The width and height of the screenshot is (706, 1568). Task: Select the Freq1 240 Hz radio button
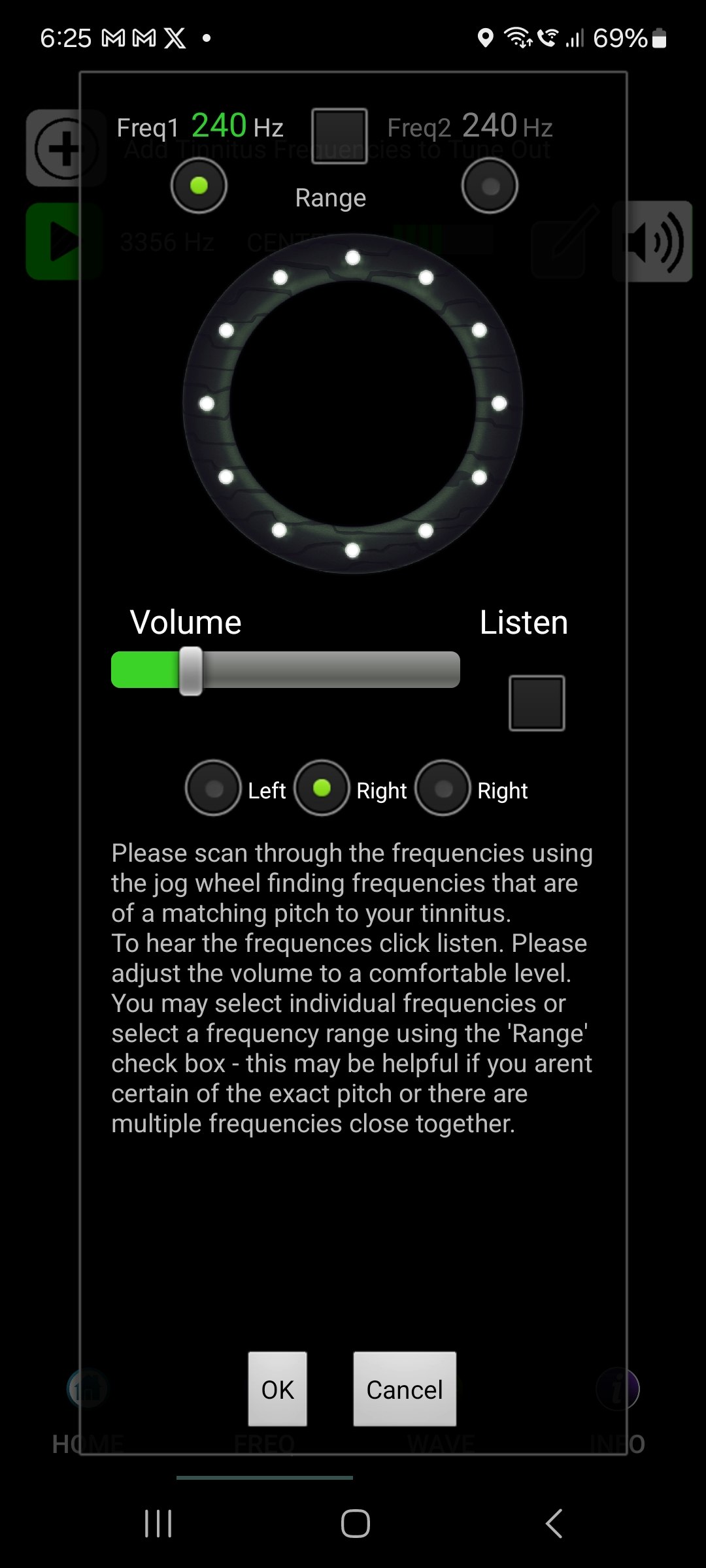point(199,186)
